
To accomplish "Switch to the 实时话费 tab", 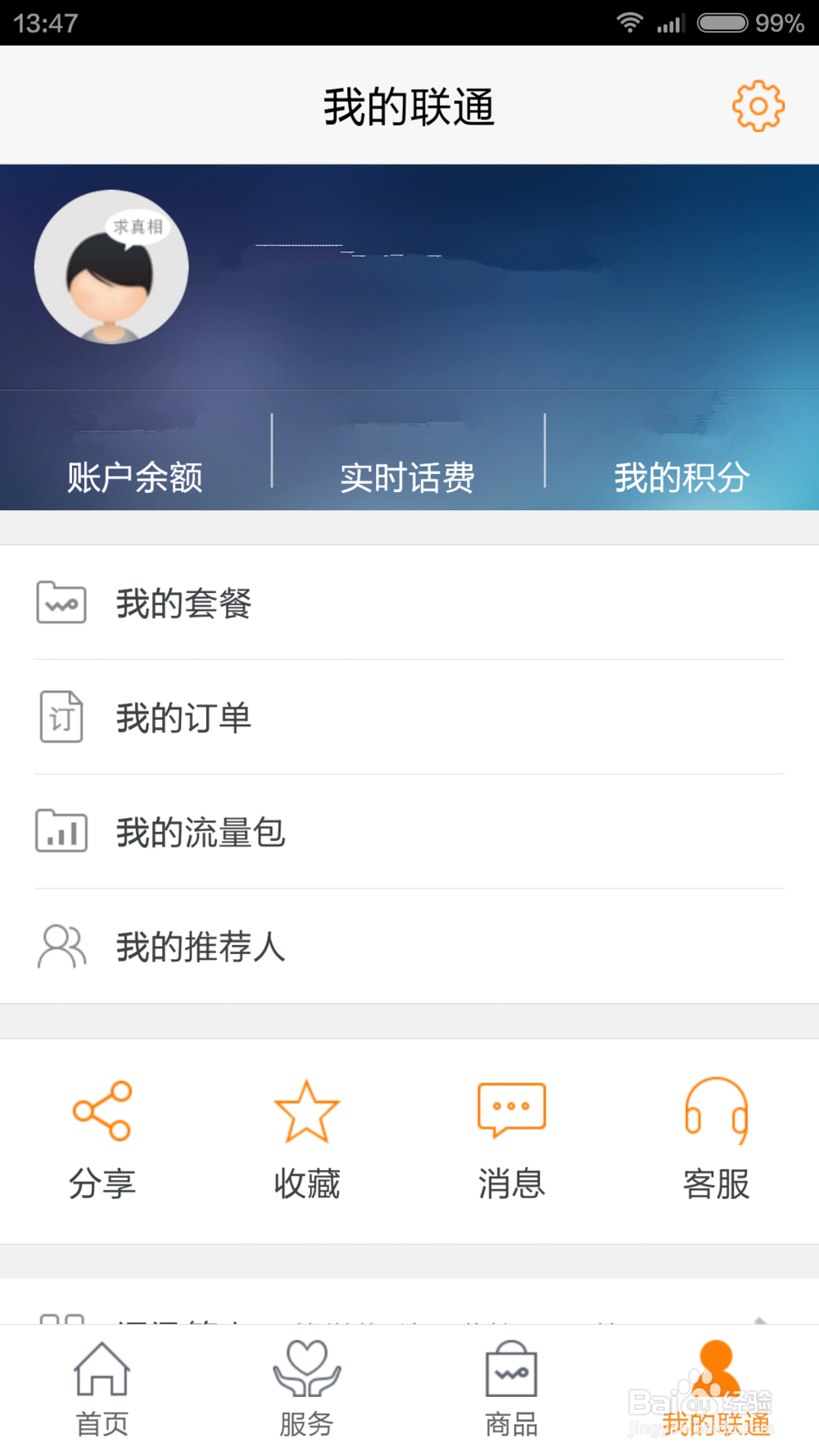I will click(409, 477).
